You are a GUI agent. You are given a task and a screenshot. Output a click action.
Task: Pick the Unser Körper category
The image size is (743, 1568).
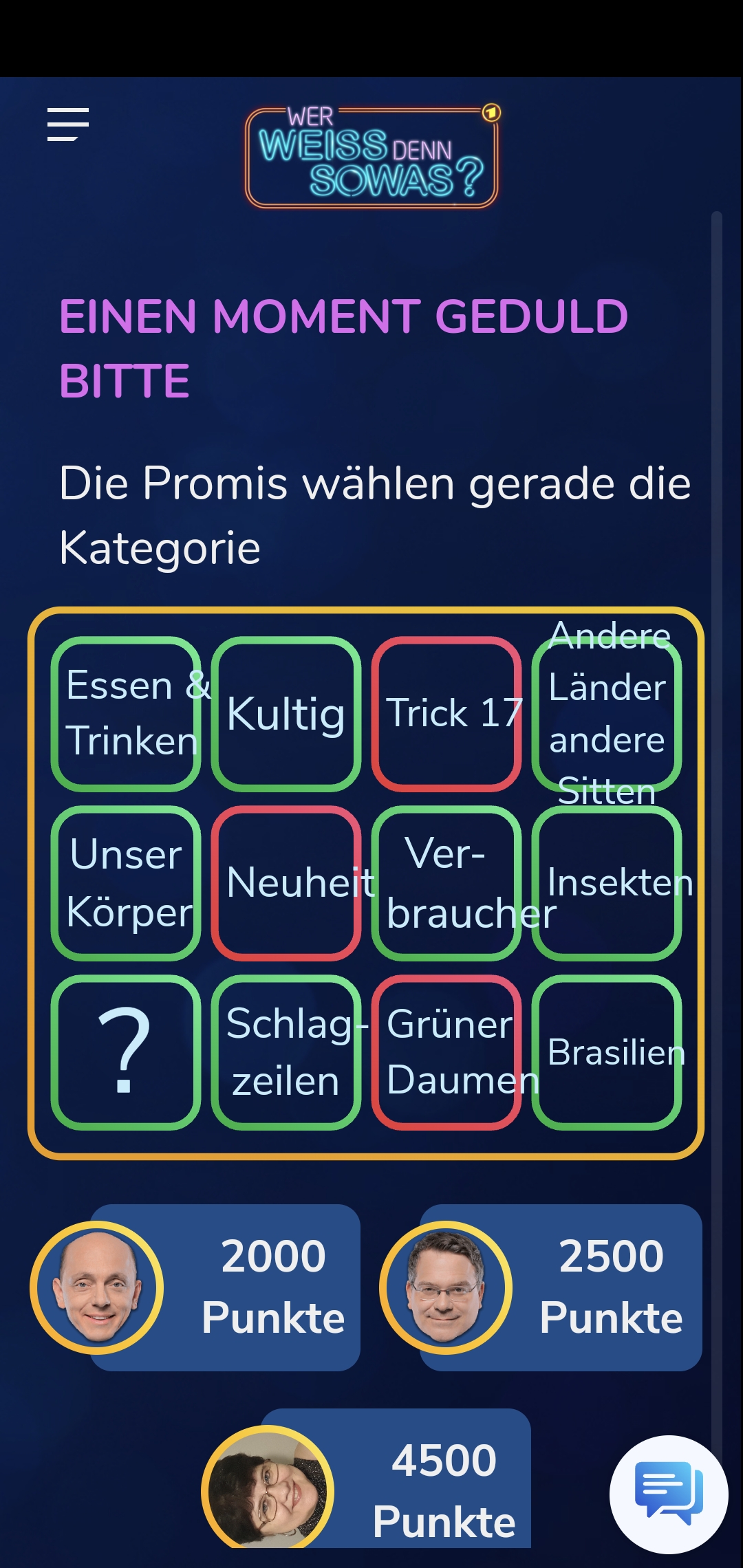pyautogui.click(x=126, y=883)
